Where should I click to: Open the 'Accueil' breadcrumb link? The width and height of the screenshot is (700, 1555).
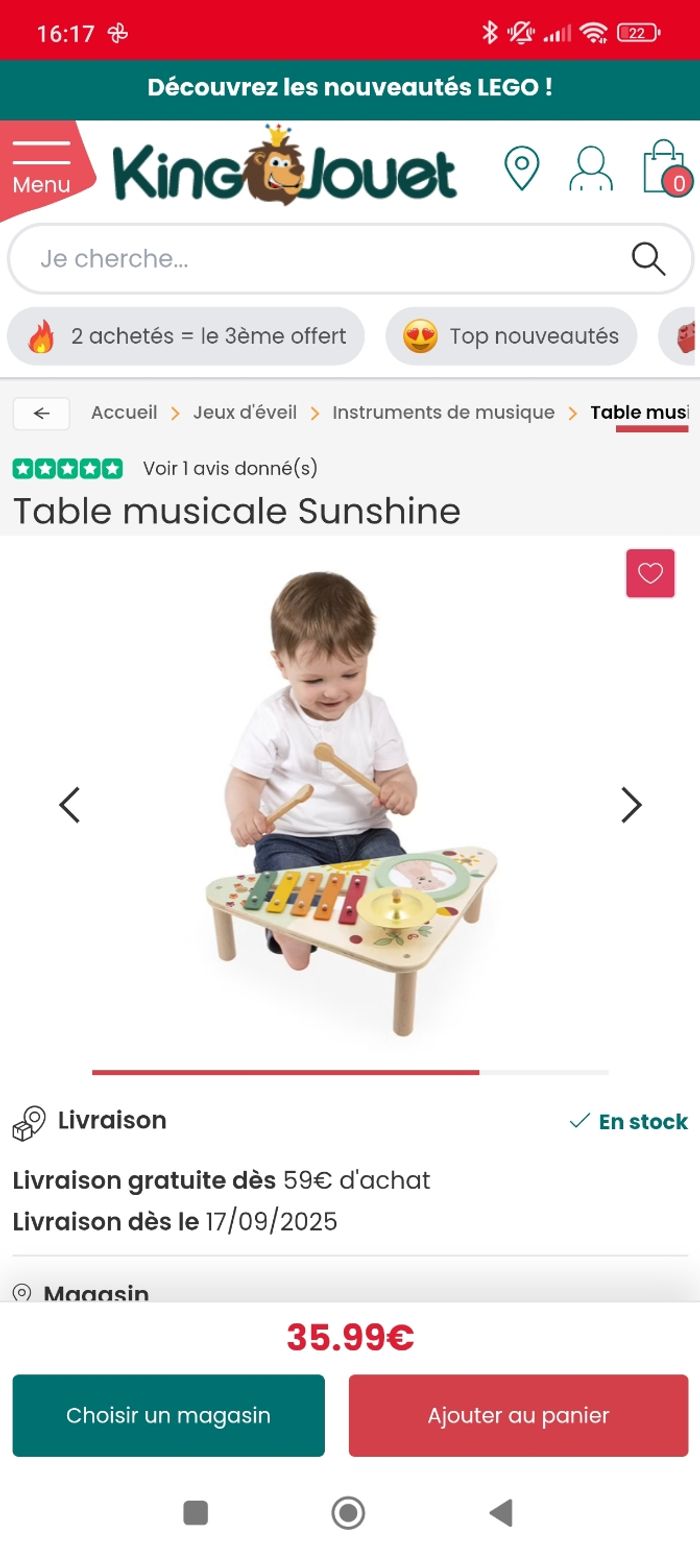click(124, 412)
